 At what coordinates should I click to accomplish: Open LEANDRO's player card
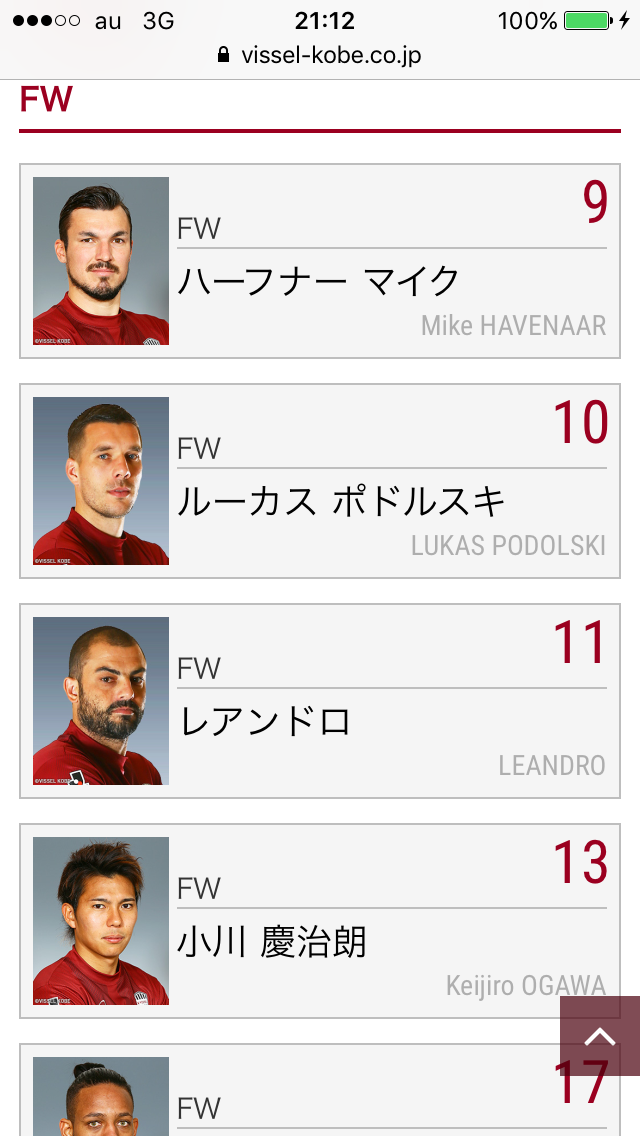[320, 701]
